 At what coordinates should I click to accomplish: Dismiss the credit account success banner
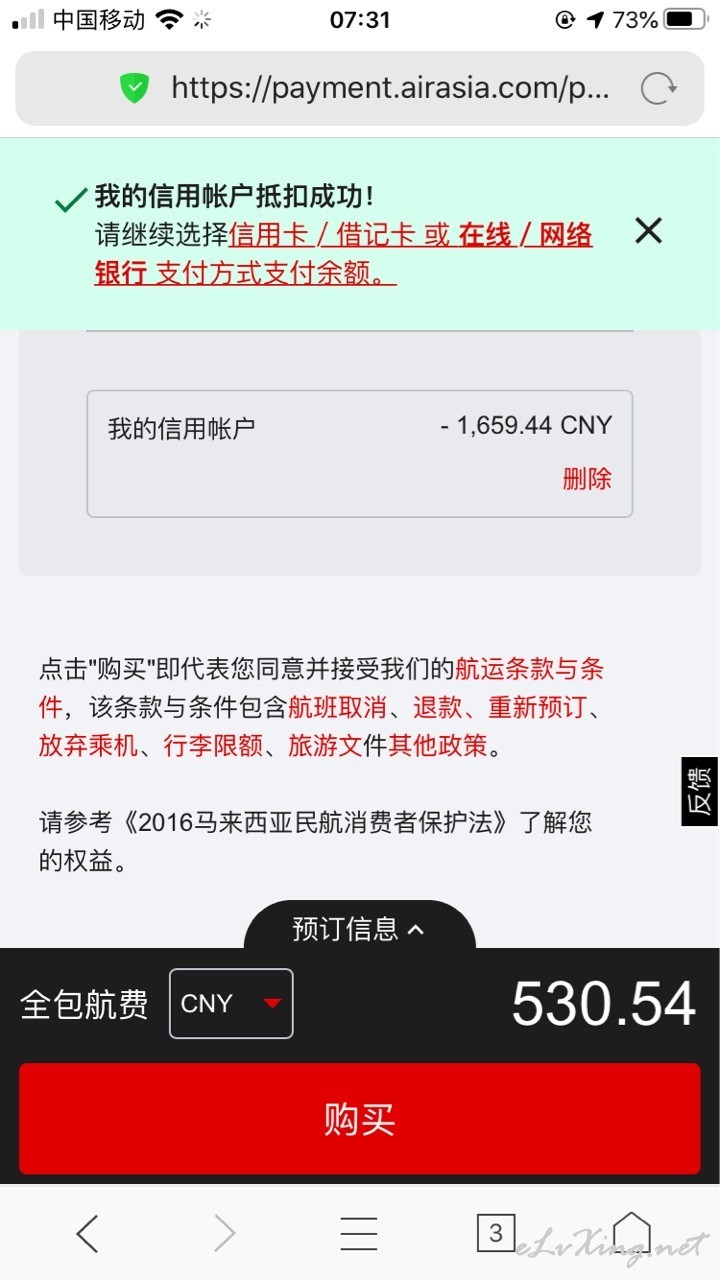(649, 231)
